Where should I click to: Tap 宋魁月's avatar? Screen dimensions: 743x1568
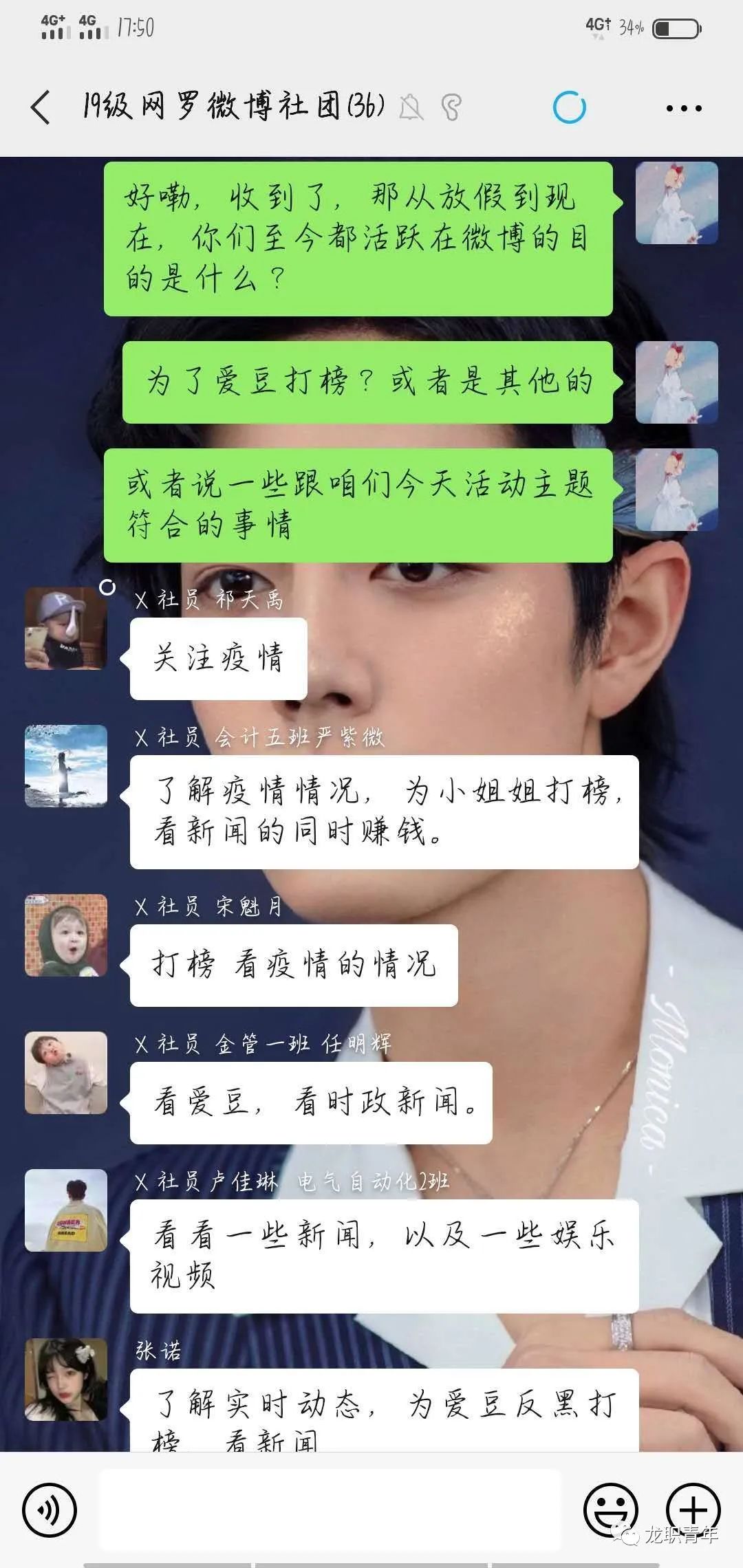pyautogui.click(x=66, y=935)
